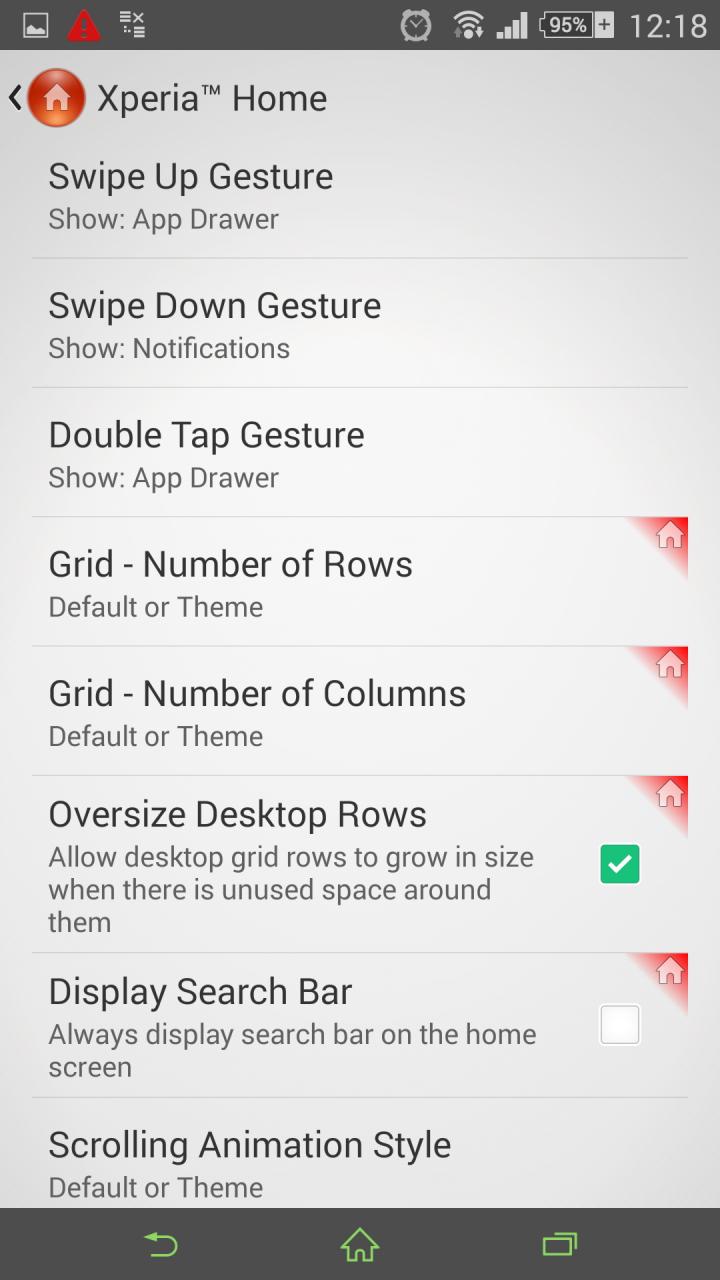Tap the system home button
Screen dimensions: 720x1280
[360, 1245]
